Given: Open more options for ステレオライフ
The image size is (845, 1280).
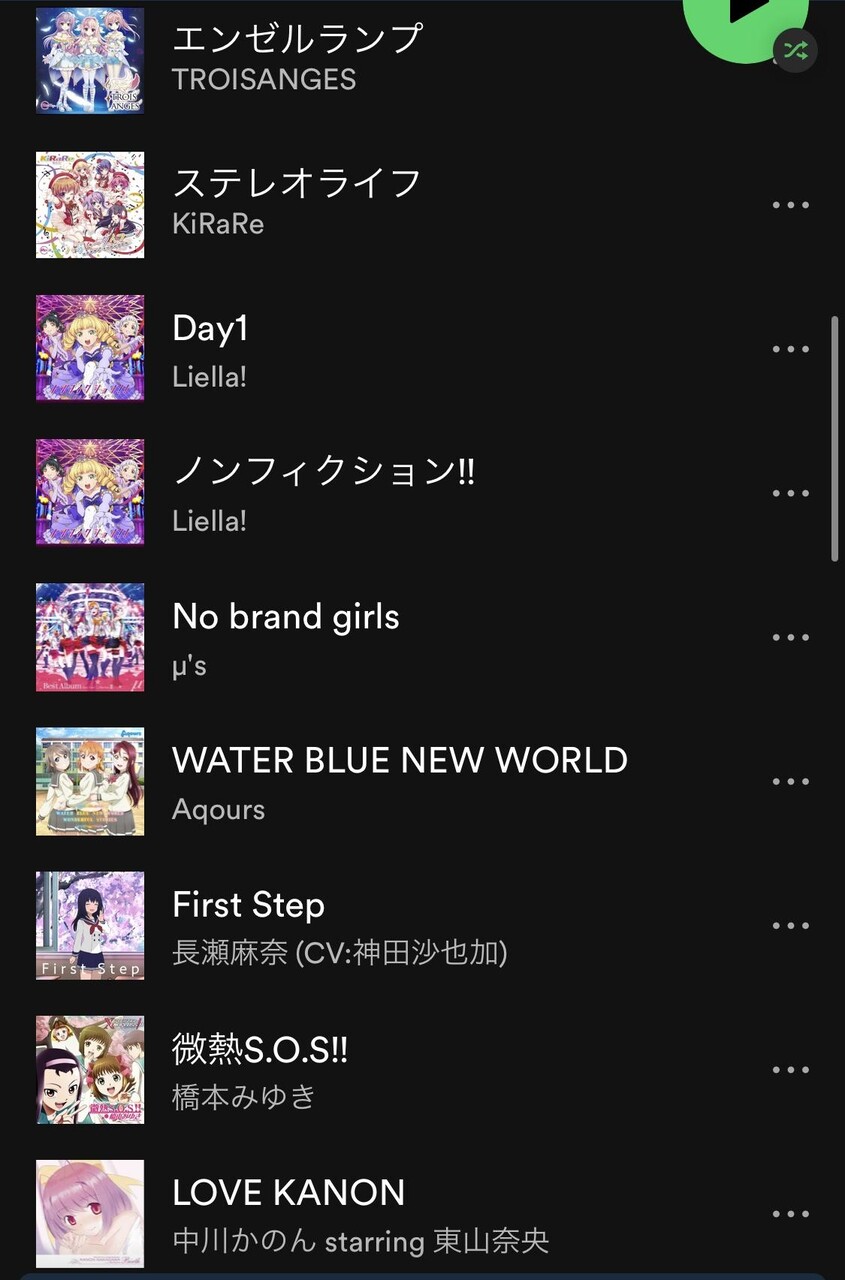Looking at the screenshot, I should (x=790, y=205).
